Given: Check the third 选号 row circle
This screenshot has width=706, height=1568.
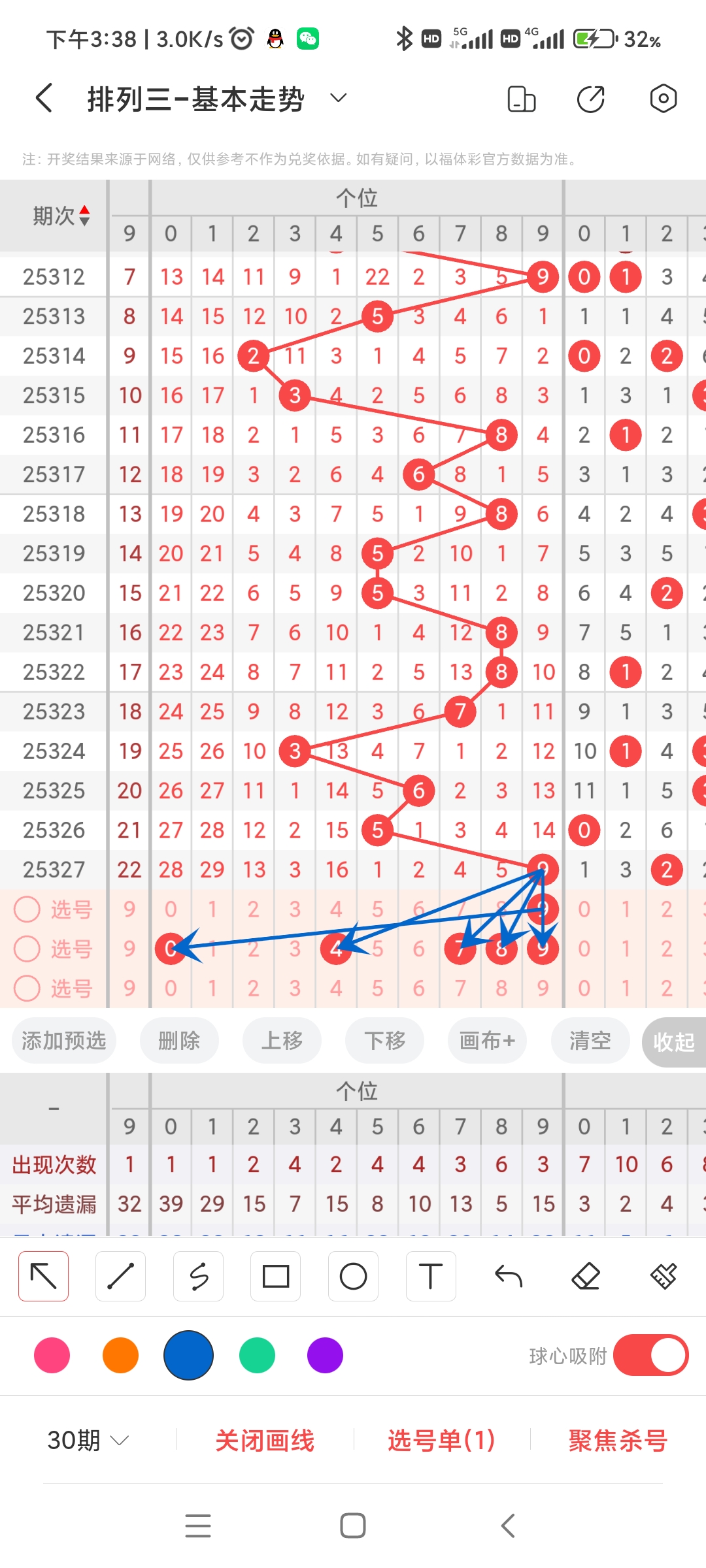Looking at the screenshot, I should point(27,989).
